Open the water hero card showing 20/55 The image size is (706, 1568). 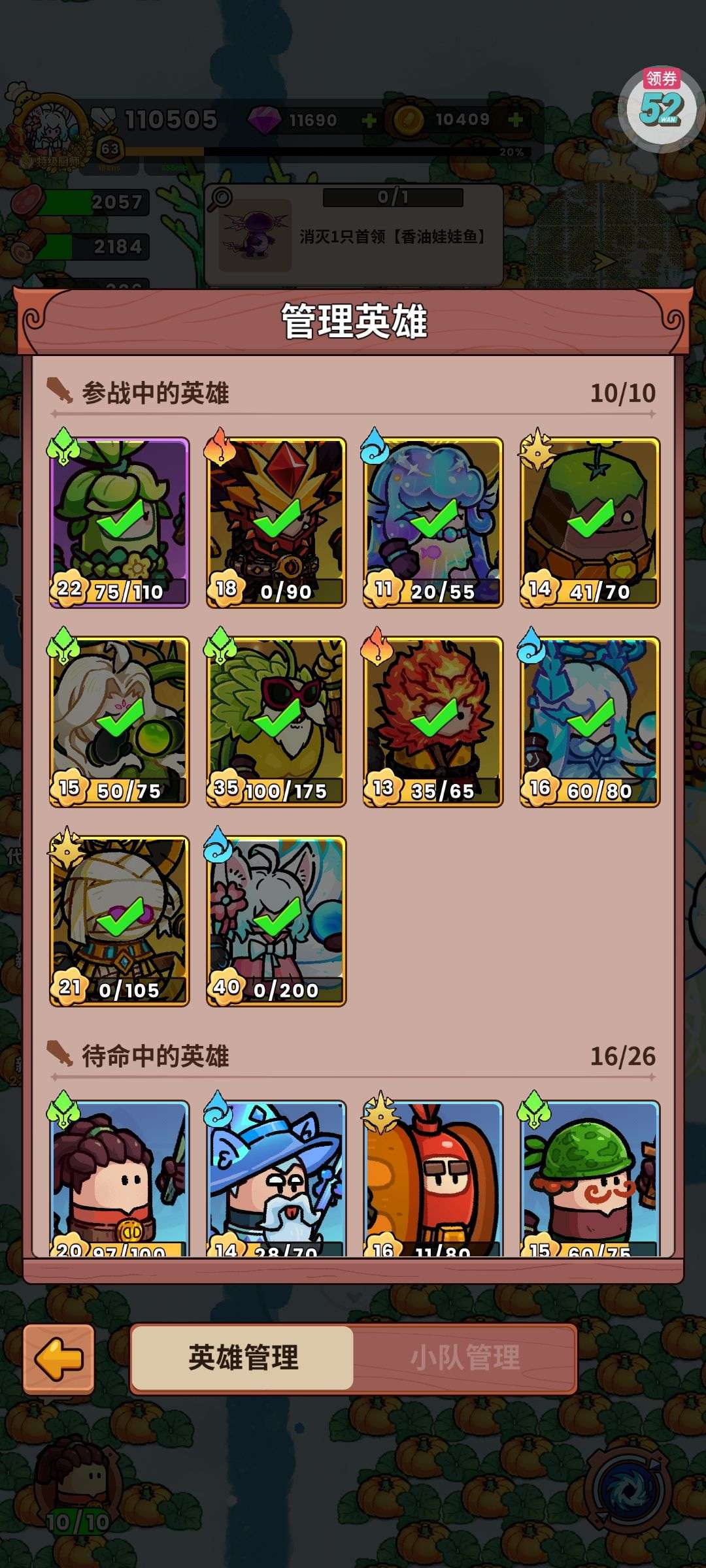pyautogui.click(x=433, y=522)
